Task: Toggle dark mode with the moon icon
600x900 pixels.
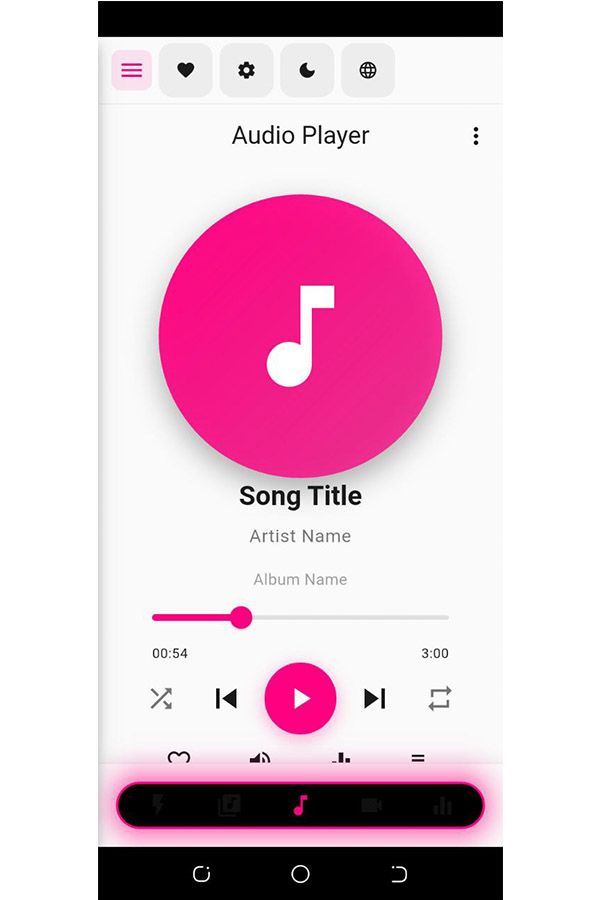Action: 307,70
